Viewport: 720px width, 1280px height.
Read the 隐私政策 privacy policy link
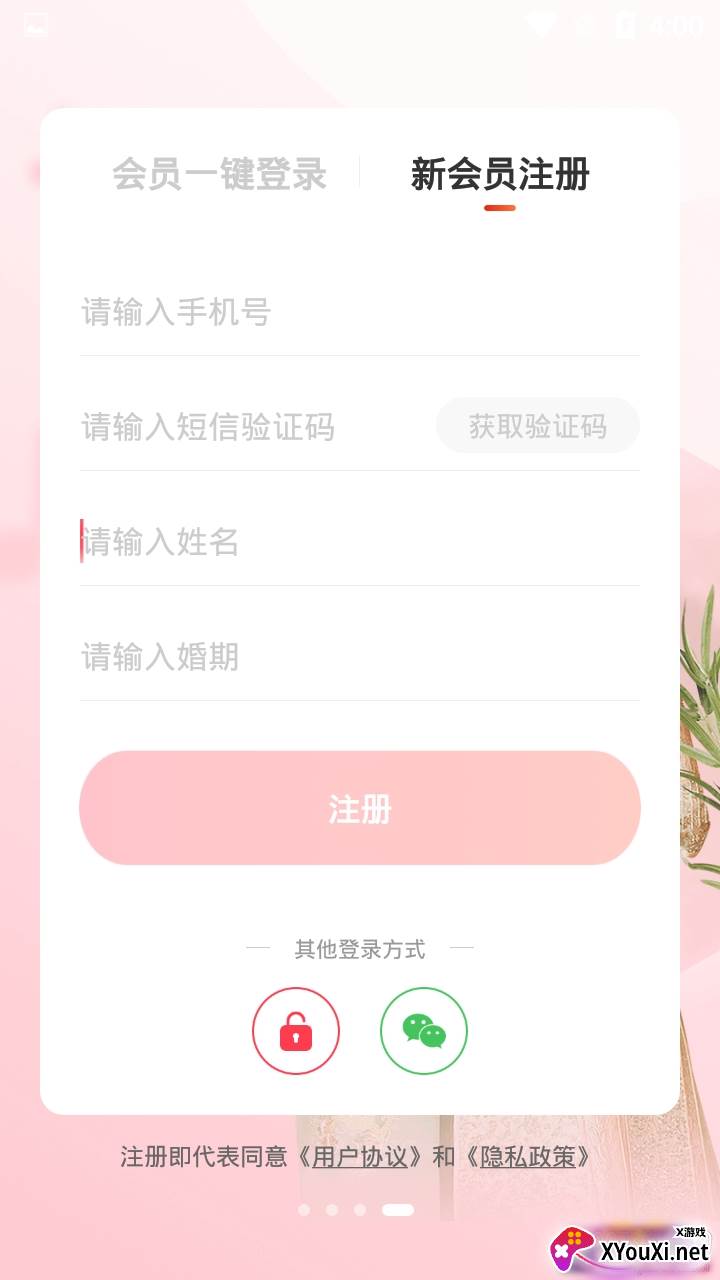[528, 1157]
